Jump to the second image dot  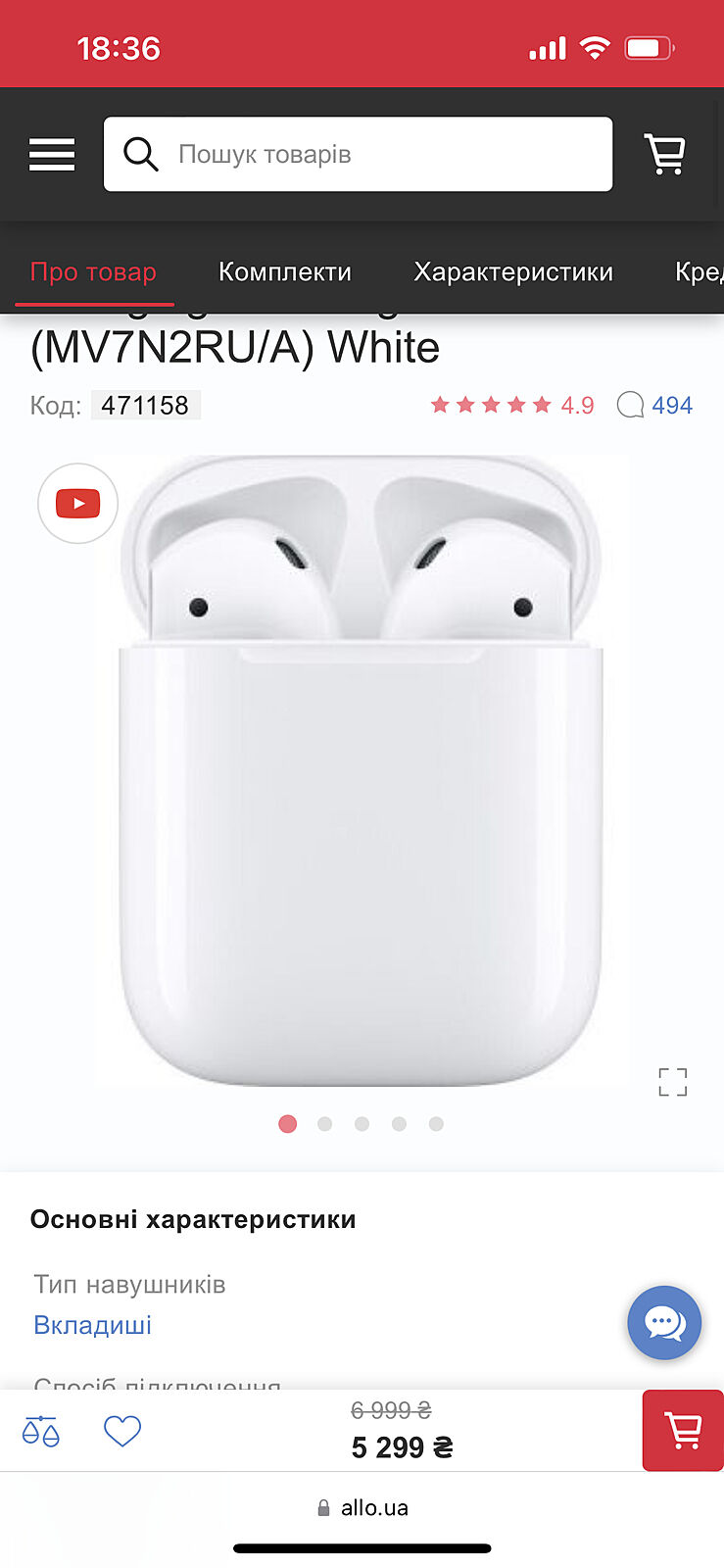click(324, 1124)
